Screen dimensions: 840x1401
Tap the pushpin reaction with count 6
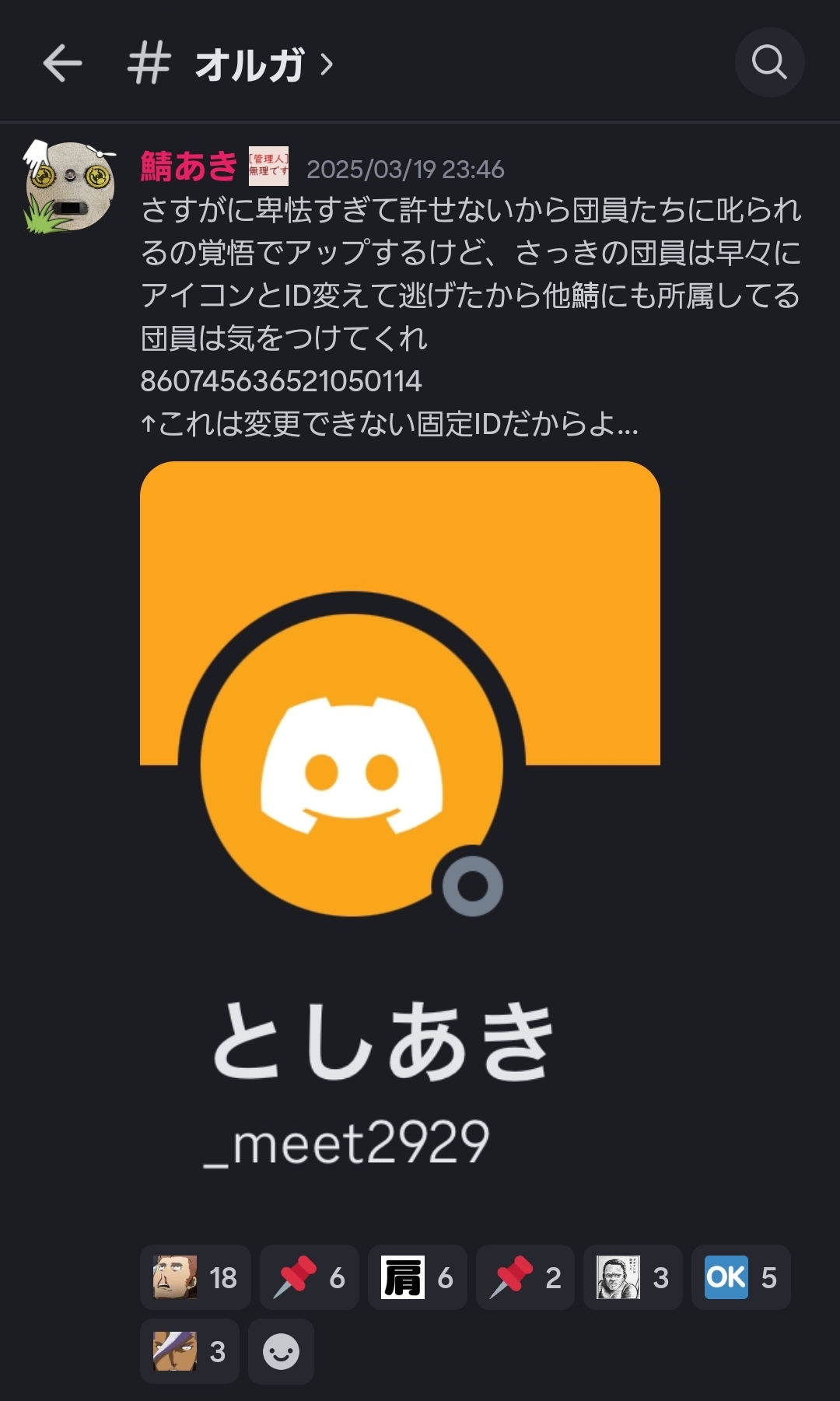pos(310,1277)
